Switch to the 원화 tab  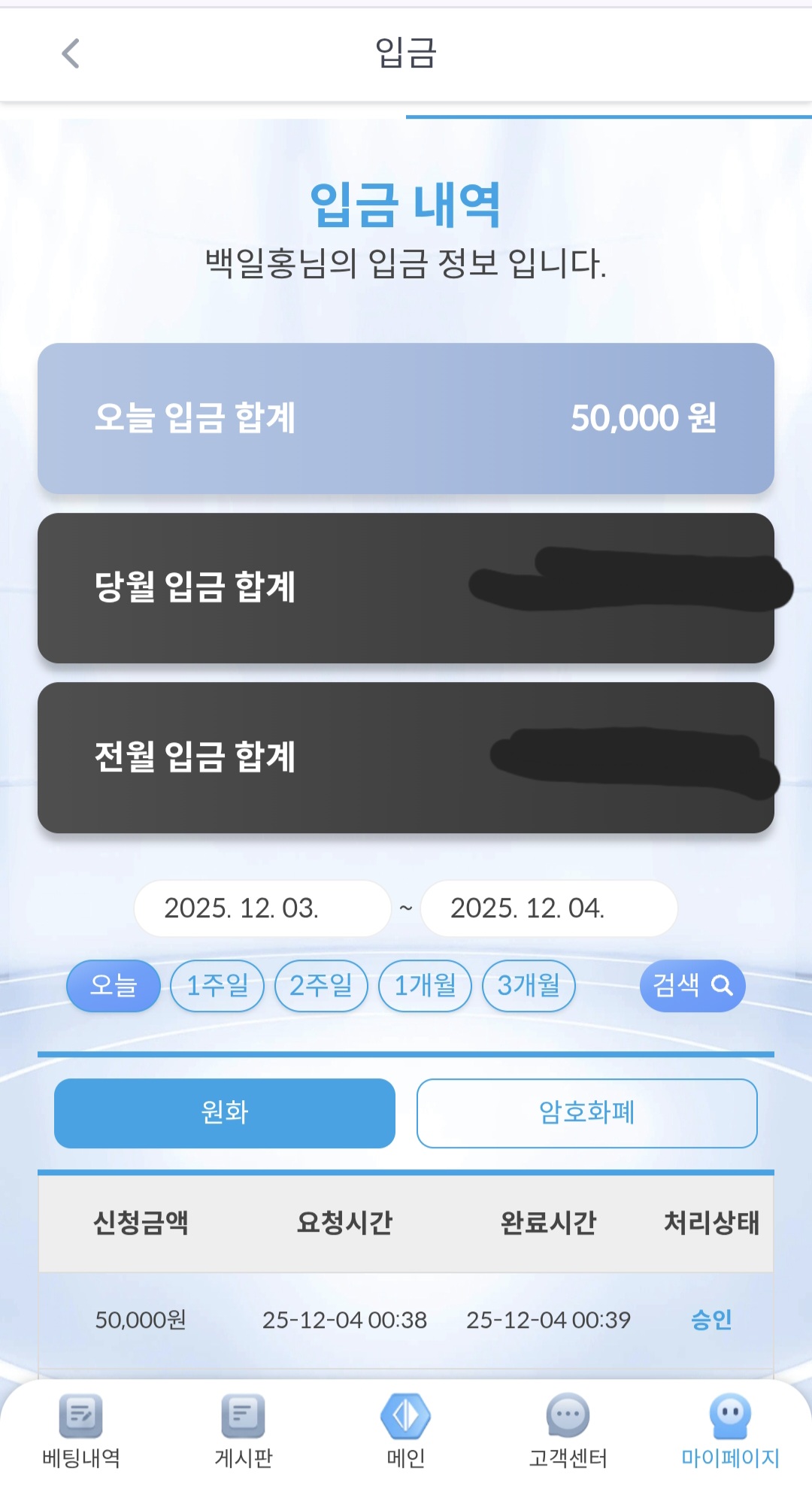(224, 1113)
